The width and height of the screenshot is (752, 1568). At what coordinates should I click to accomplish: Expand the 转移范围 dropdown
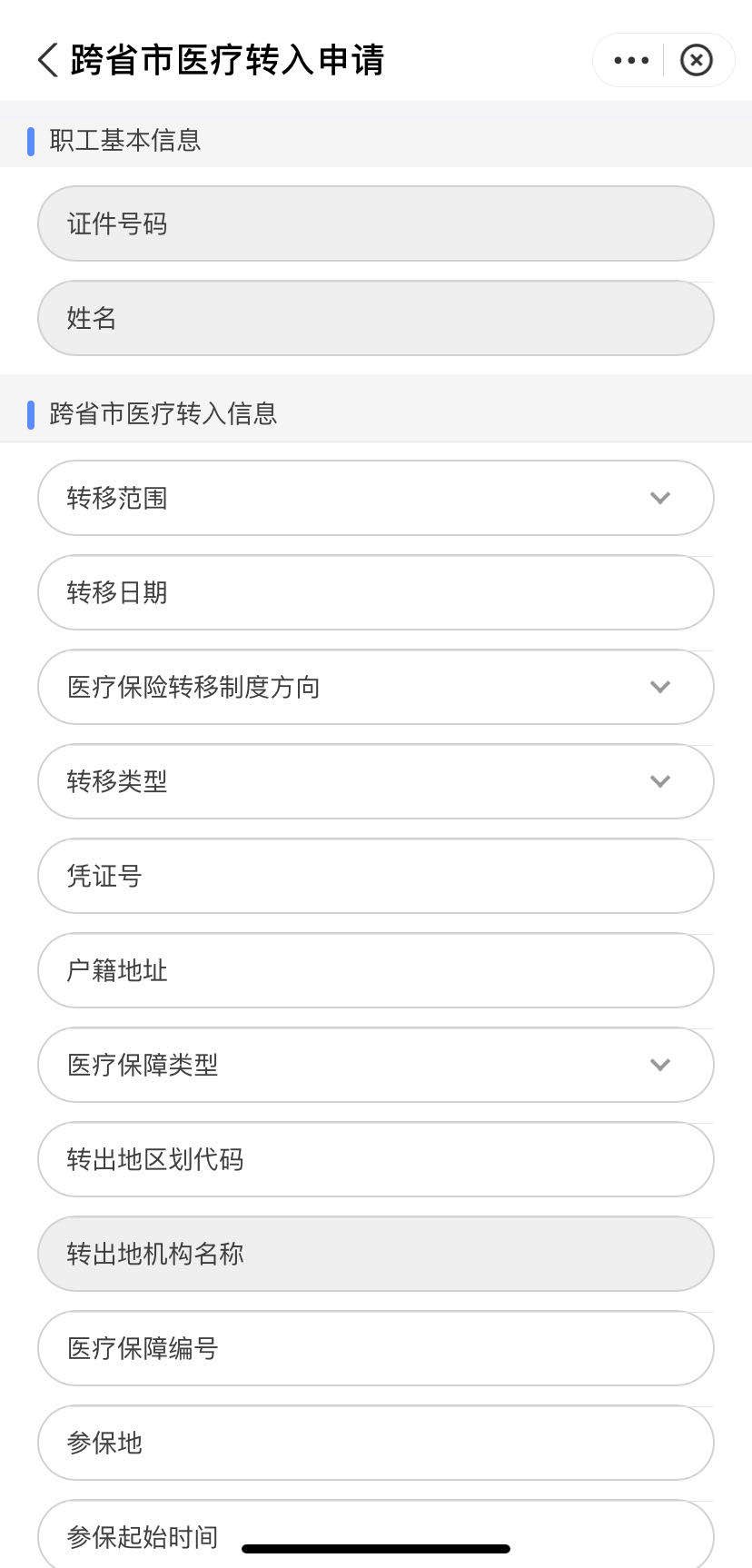pos(375,498)
